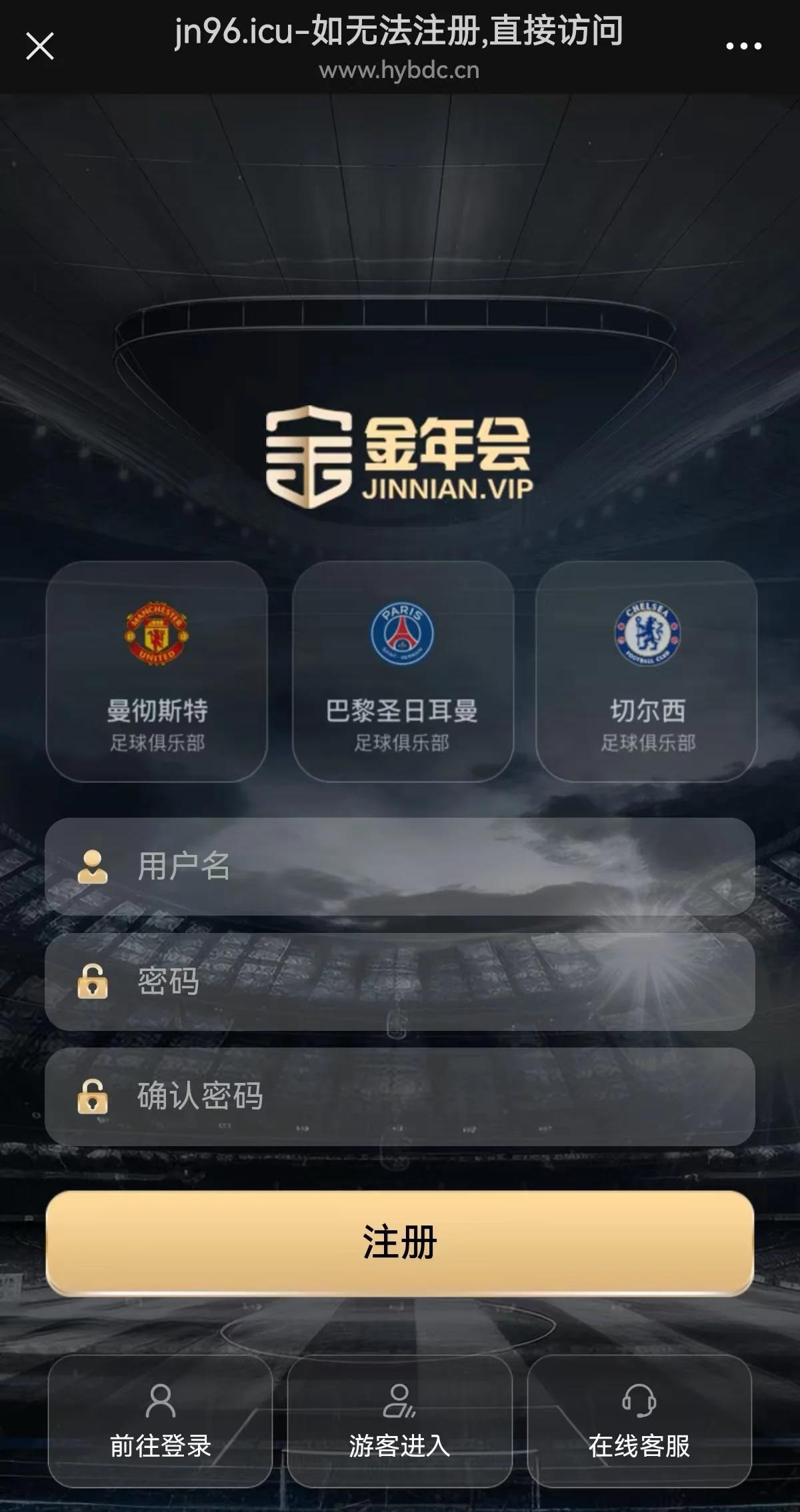800x1512 pixels.
Task: Focus the 用户名 username field
Action: click(x=400, y=866)
